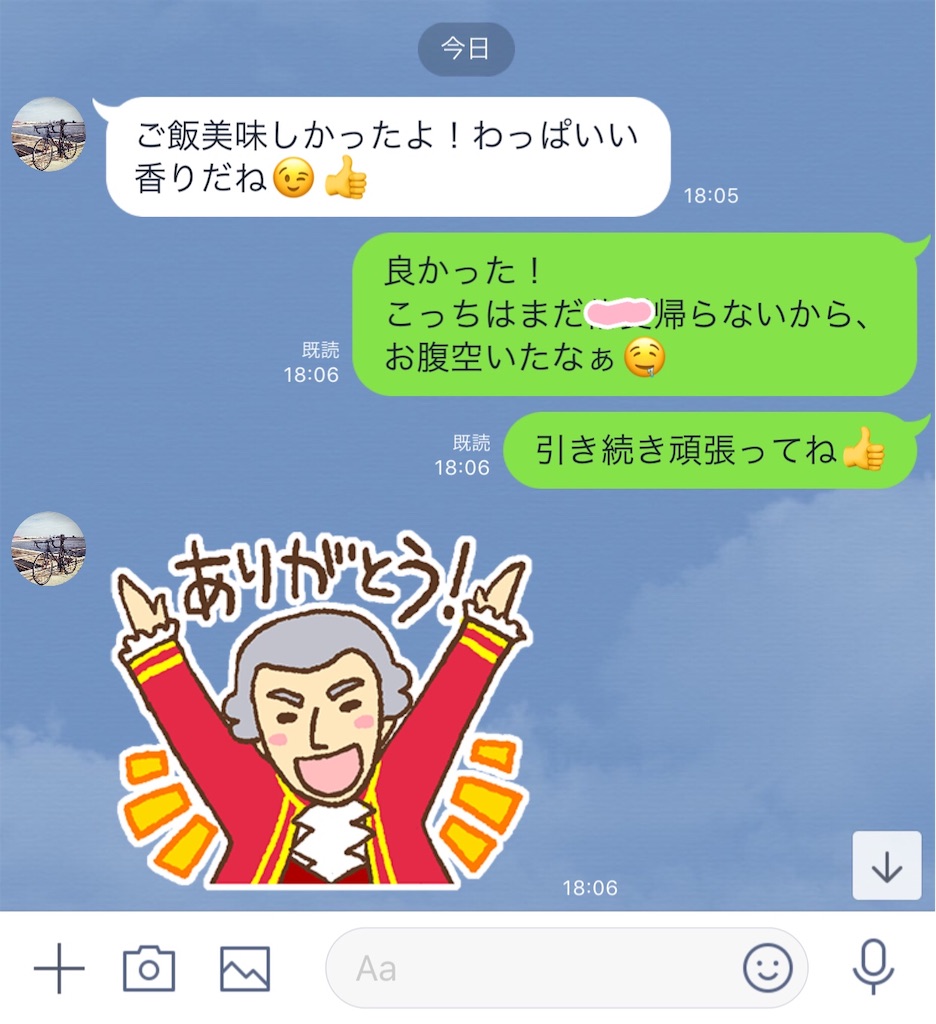Open the plus attachment menu
Image resolution: width=936 pixels, height=1024 pixels.
(59, 968)
